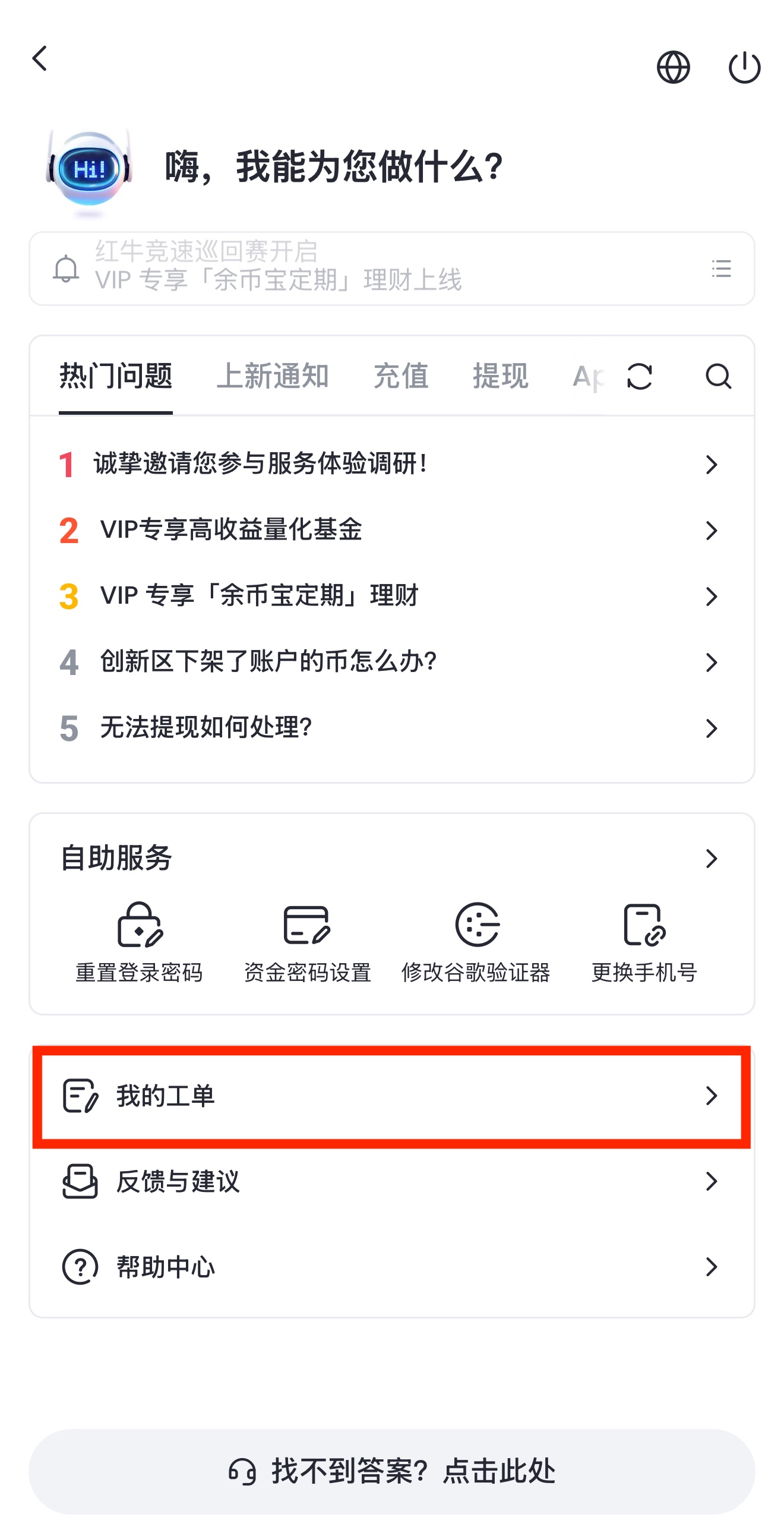Tap 找不到答案？点击此处 button
Image resolution: width=784 pixels, height=1533 pixels.
(391, 1471)
